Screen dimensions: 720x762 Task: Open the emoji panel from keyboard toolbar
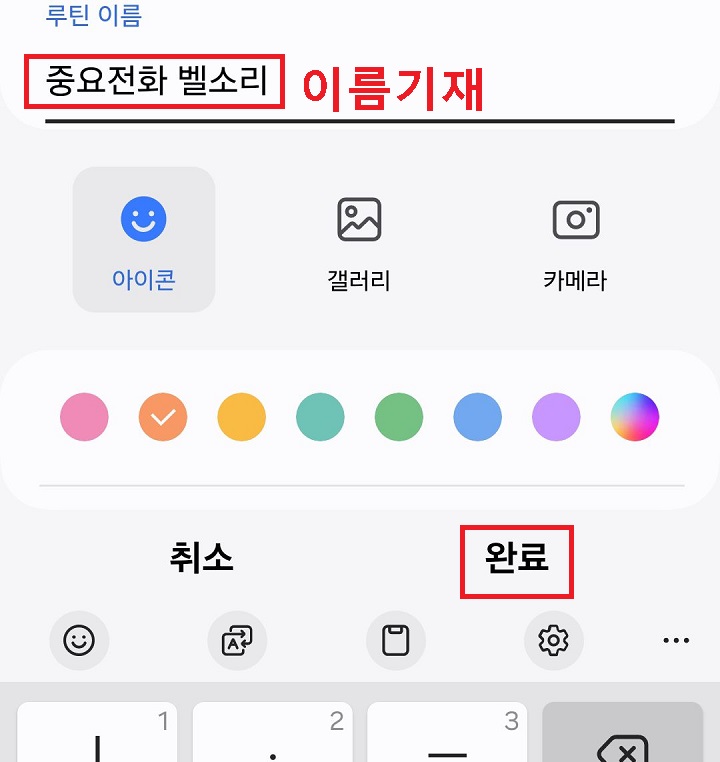pos(79,640)
